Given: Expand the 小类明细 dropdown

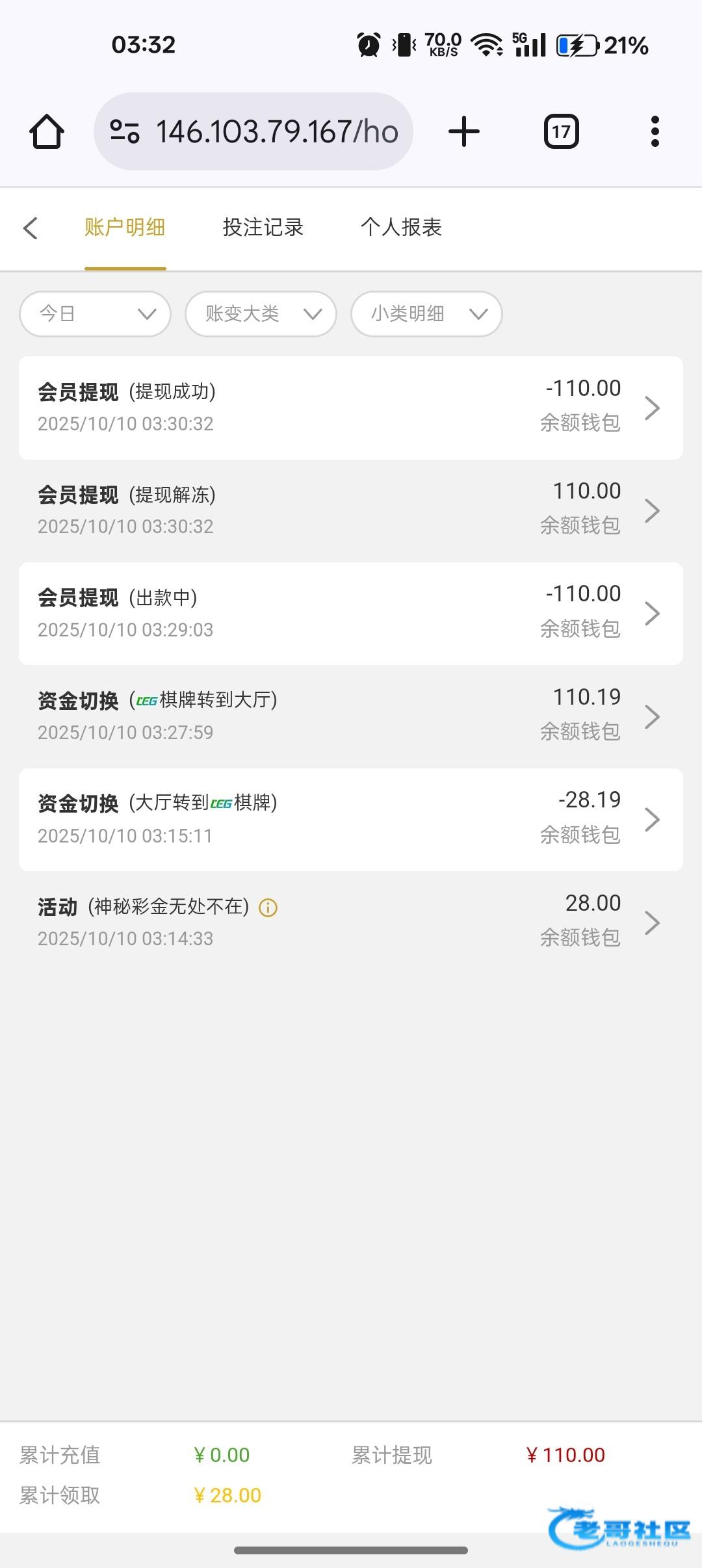Looking at the screenshot, I should click(x=426, y=314).
